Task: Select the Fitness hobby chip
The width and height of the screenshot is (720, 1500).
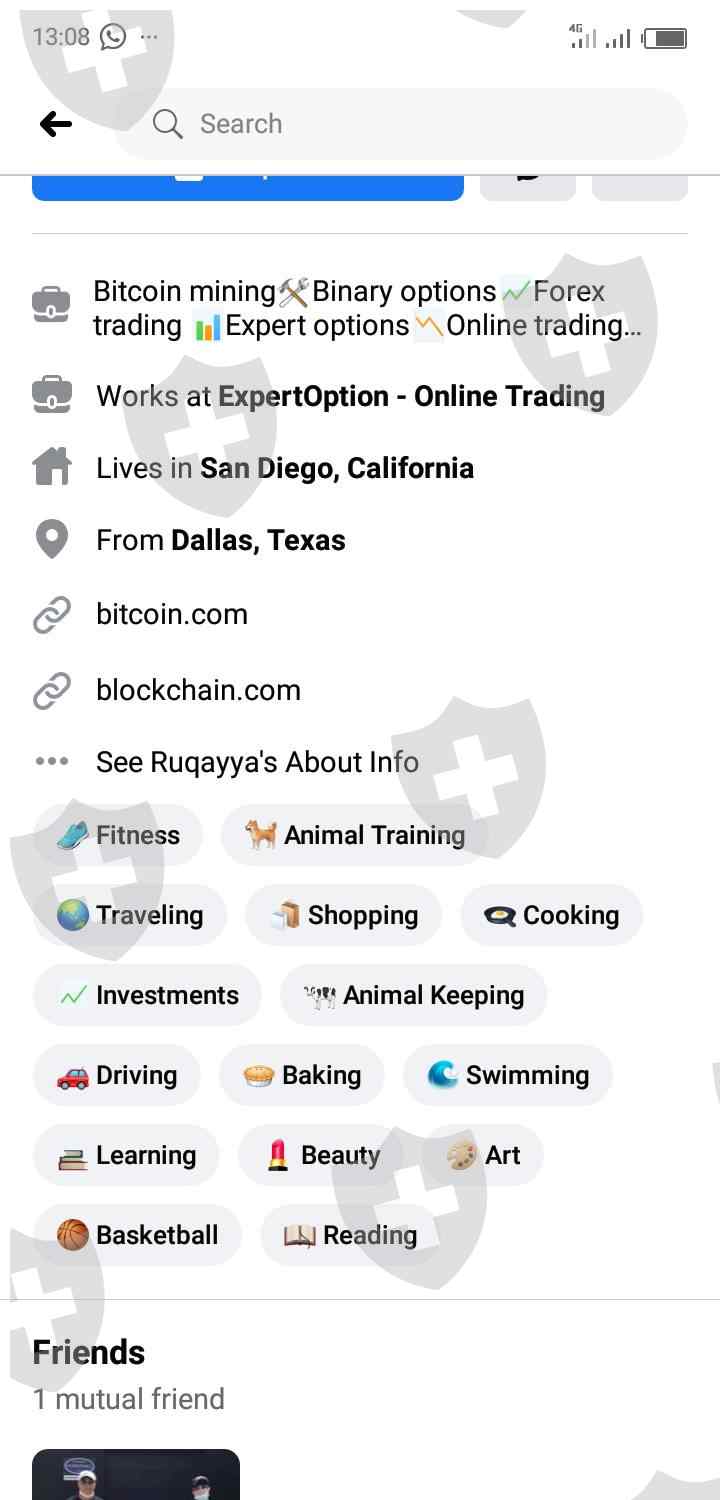Action: click(x=118, y=835)
